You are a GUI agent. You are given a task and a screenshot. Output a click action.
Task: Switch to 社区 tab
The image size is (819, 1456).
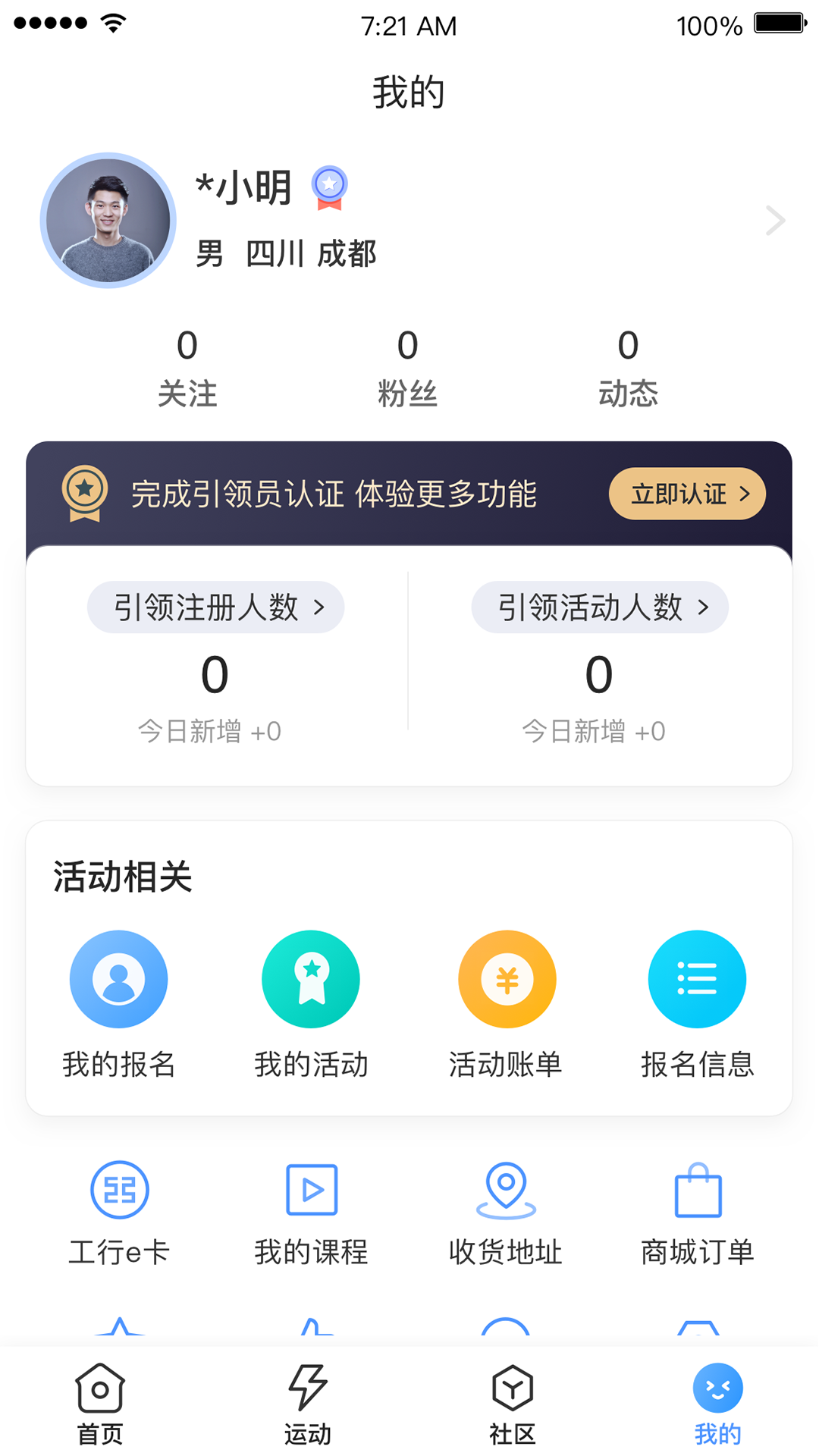click(x=513, y=1403)
